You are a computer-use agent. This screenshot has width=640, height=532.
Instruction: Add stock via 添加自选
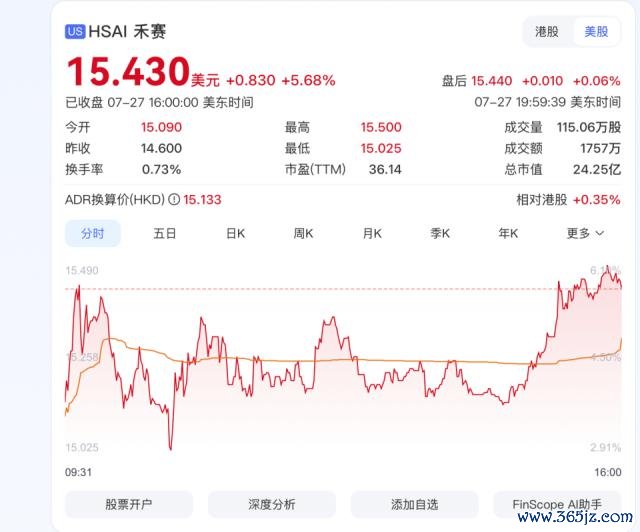point(415,505)
